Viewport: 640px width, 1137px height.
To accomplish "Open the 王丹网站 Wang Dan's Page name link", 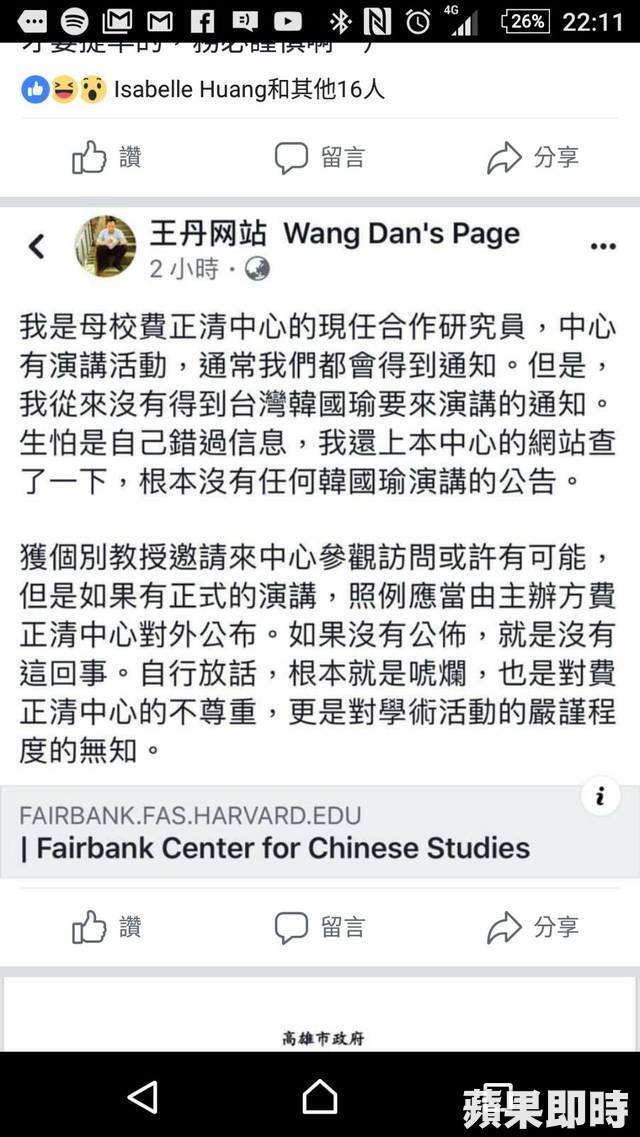I will coord(334,233).
